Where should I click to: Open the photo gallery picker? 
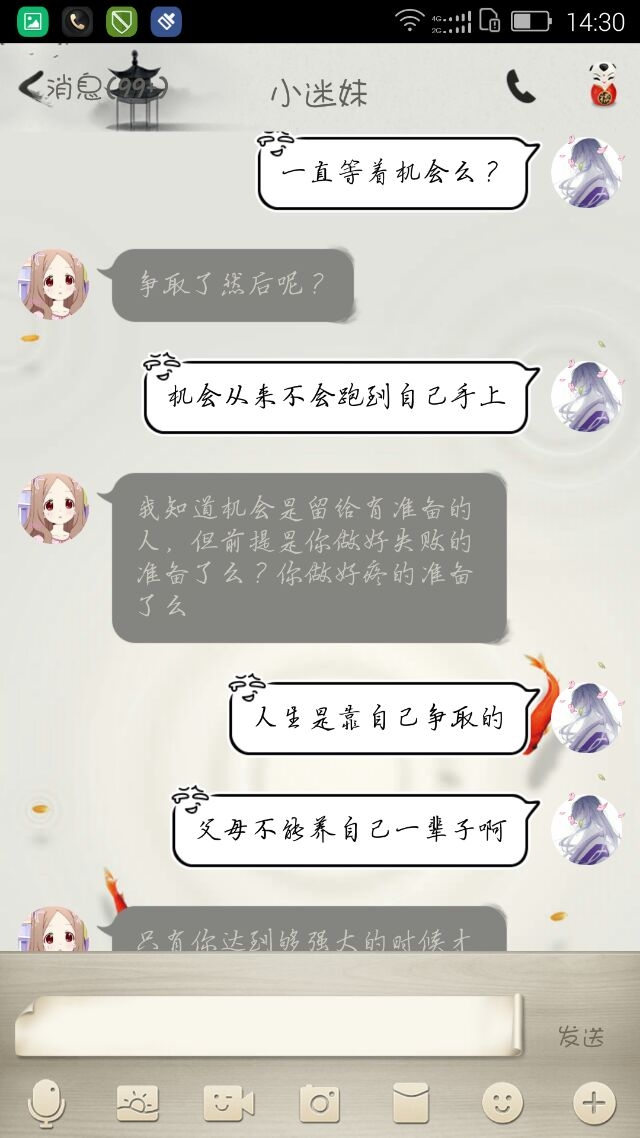(137, 1103)
